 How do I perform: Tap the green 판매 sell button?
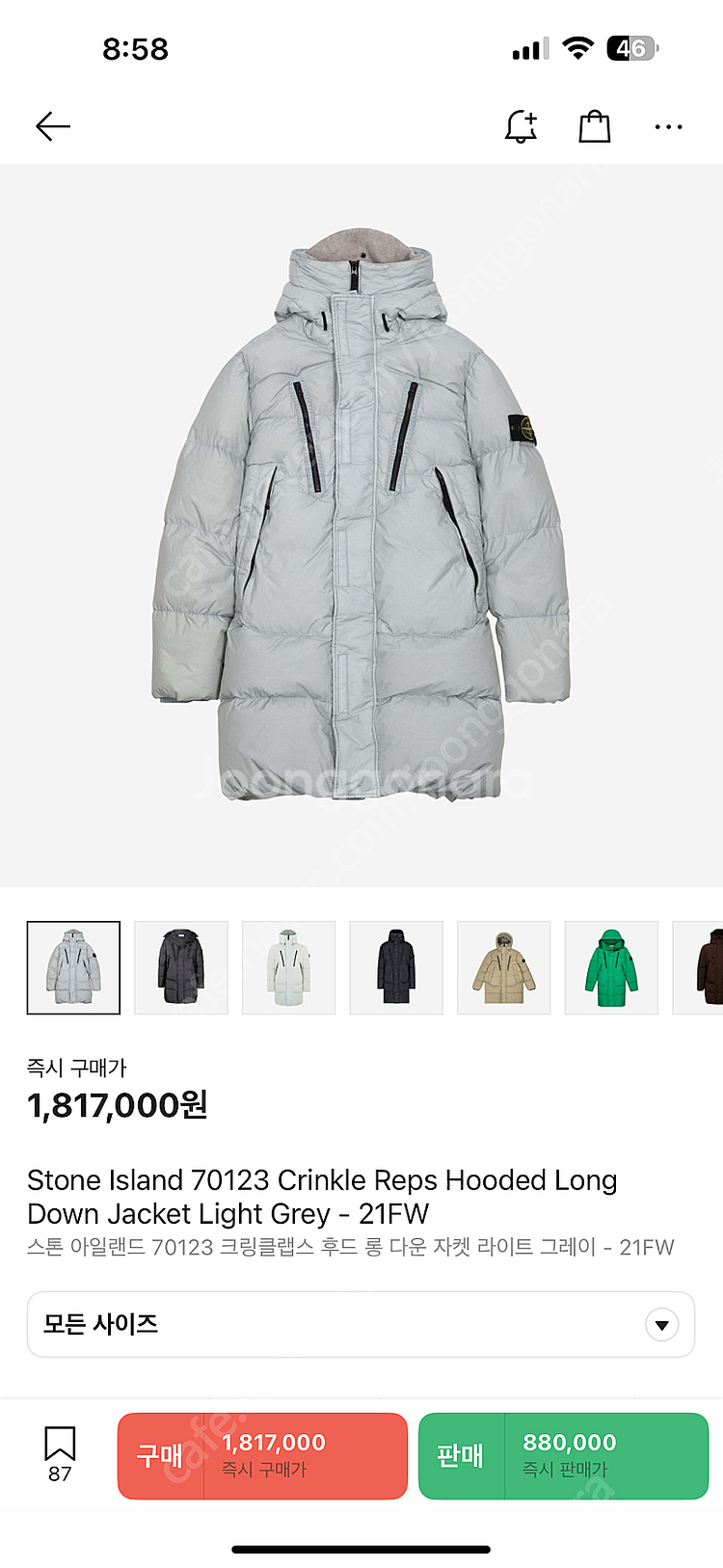(x=563, y=1455)
